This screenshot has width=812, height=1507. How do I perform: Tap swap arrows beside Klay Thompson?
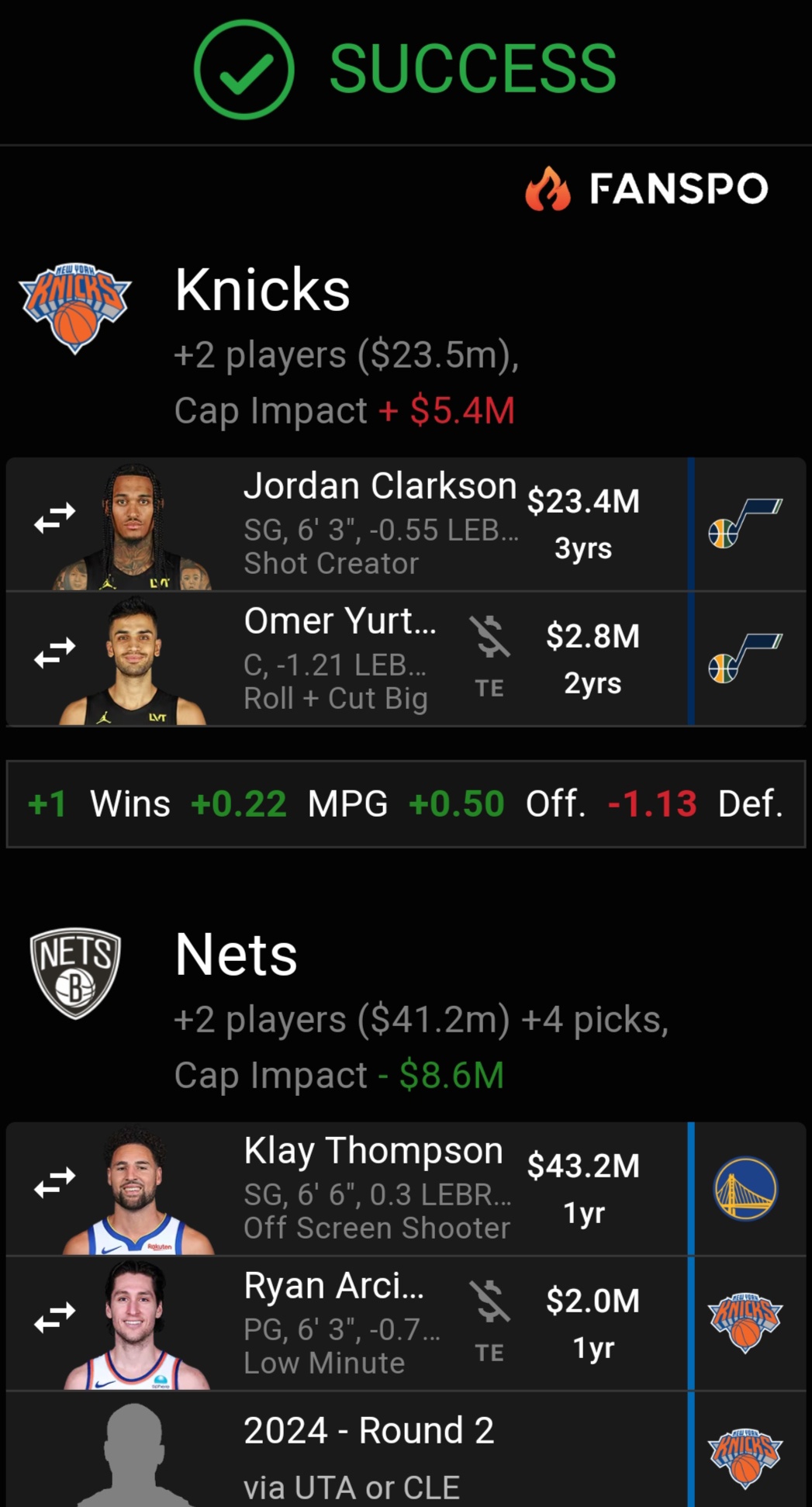[55, 1182]
